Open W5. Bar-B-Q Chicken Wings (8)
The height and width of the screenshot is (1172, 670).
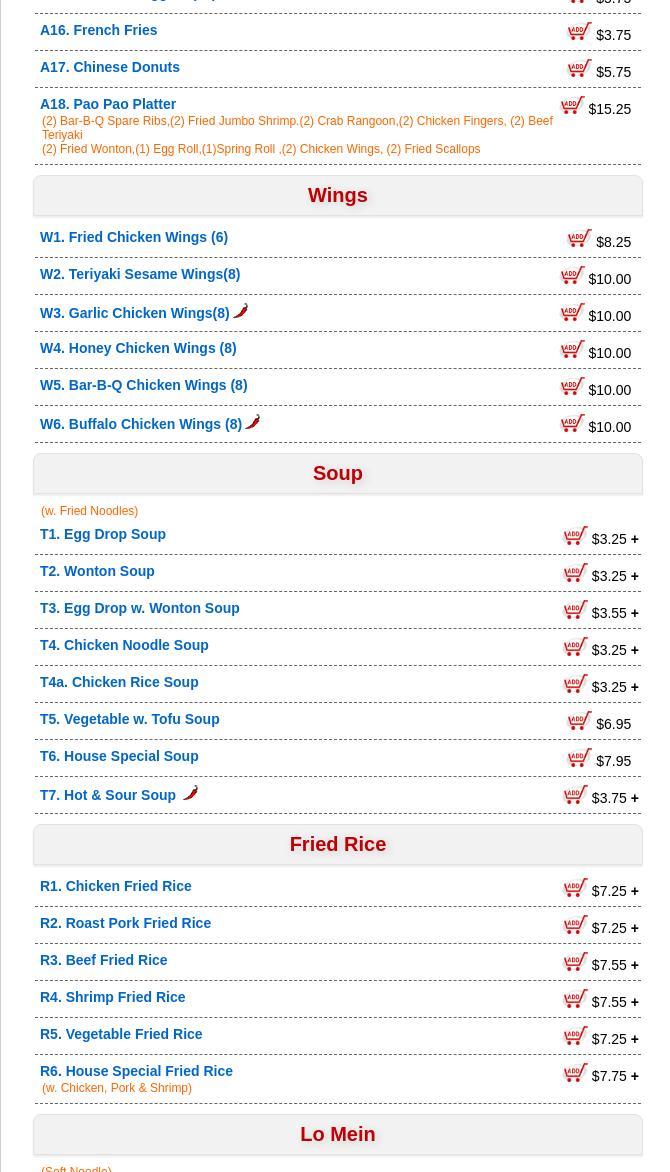click(x=143, y=386)
